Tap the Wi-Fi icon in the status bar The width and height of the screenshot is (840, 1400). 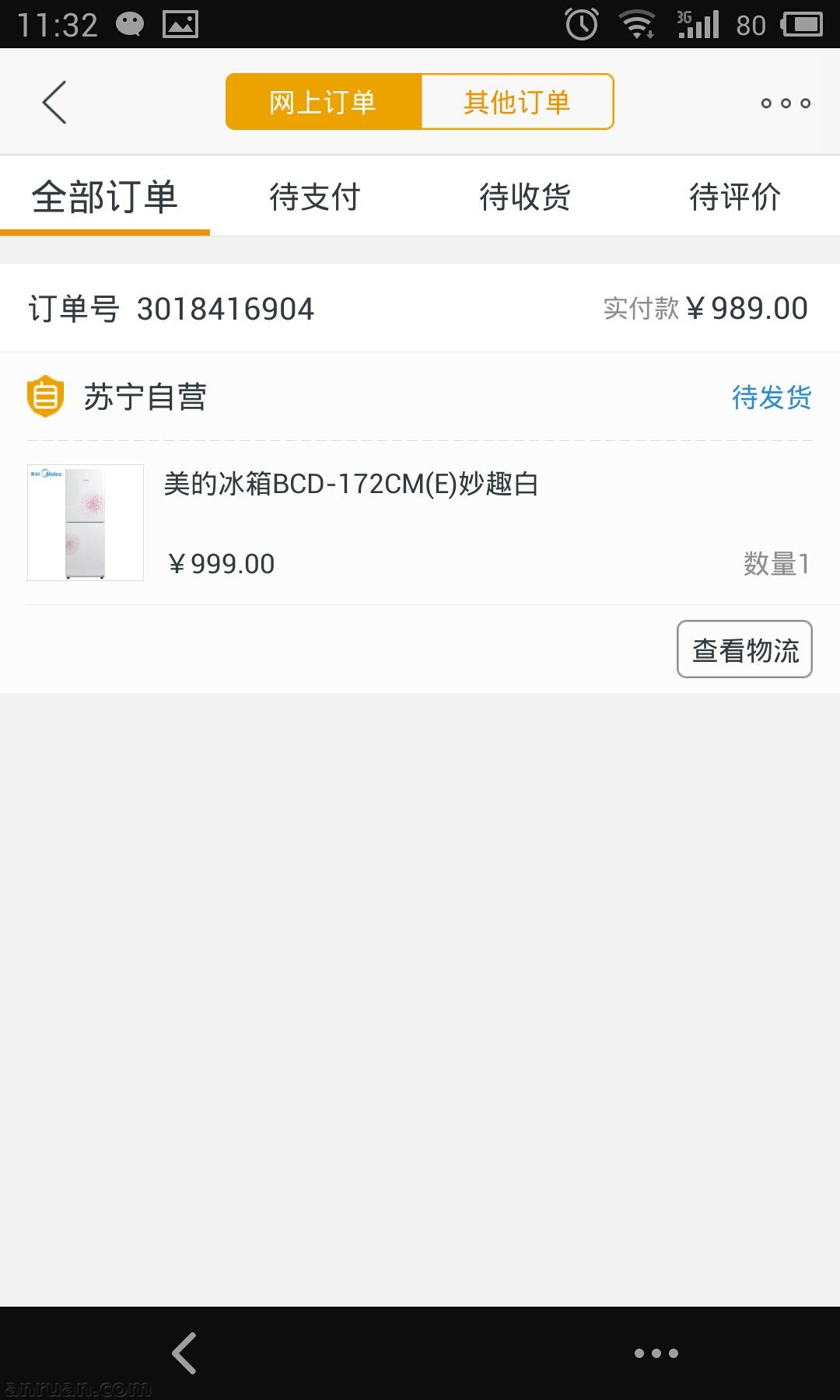pos(638,23)
